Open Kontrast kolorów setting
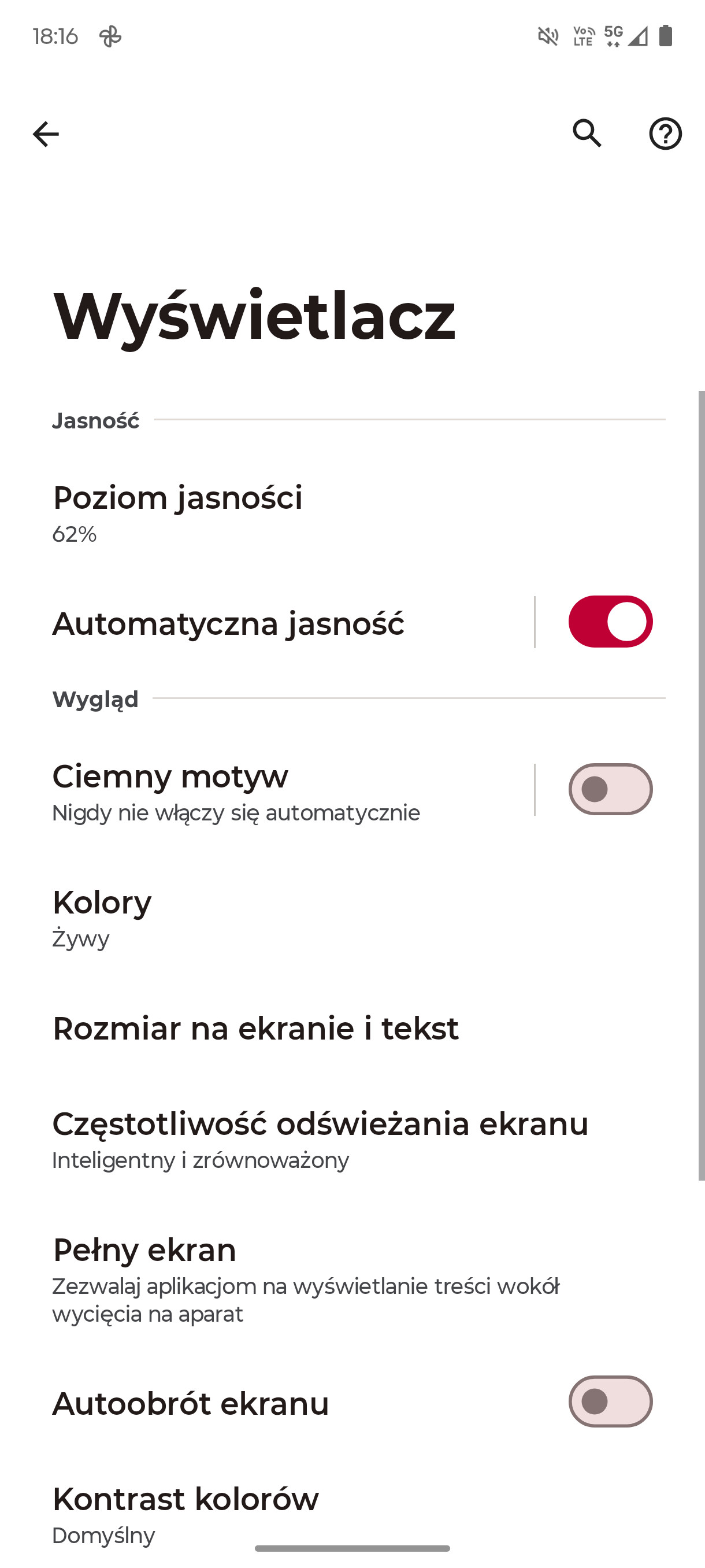Screen dimensions: 705x1568 point(353,1515)
